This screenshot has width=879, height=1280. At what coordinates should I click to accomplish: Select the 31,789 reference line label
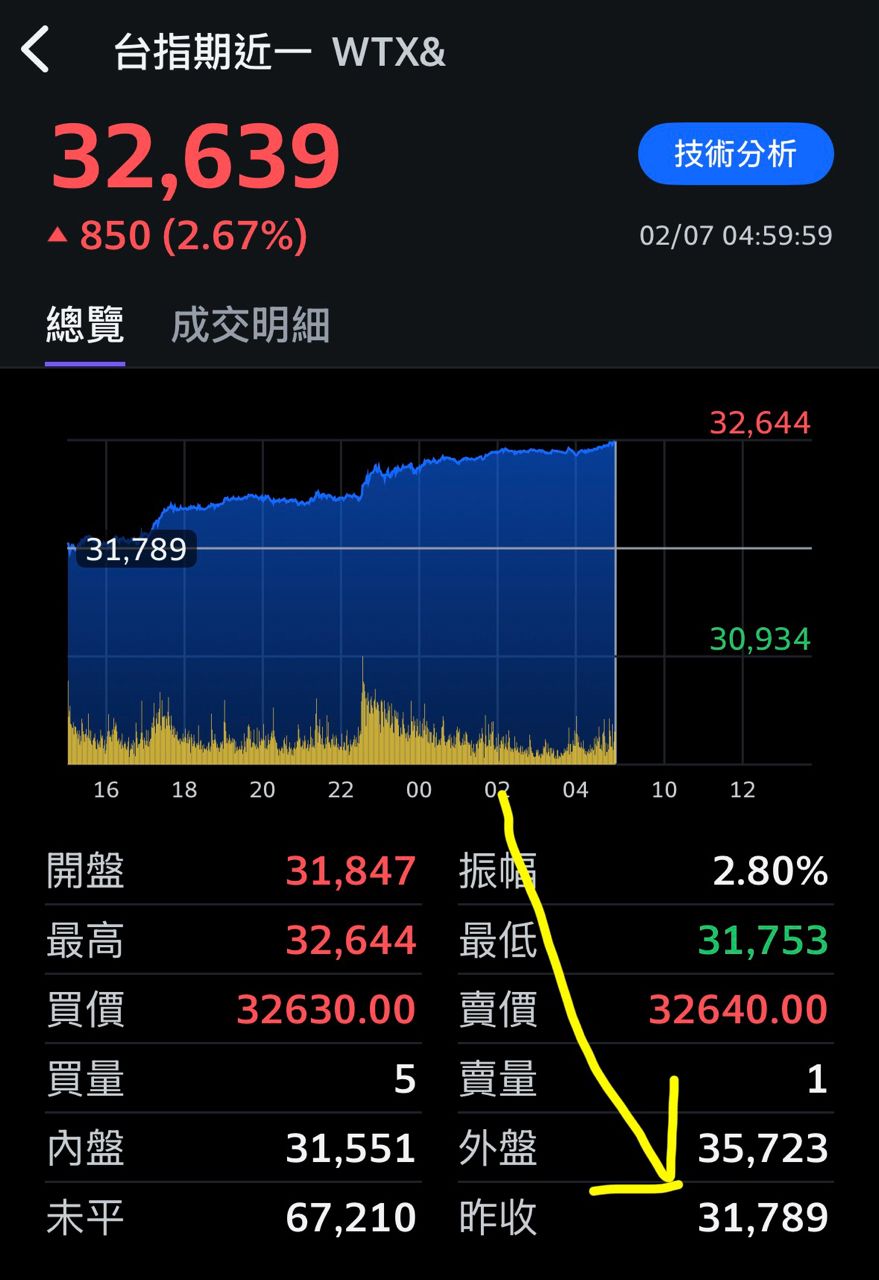click(135, 548)
